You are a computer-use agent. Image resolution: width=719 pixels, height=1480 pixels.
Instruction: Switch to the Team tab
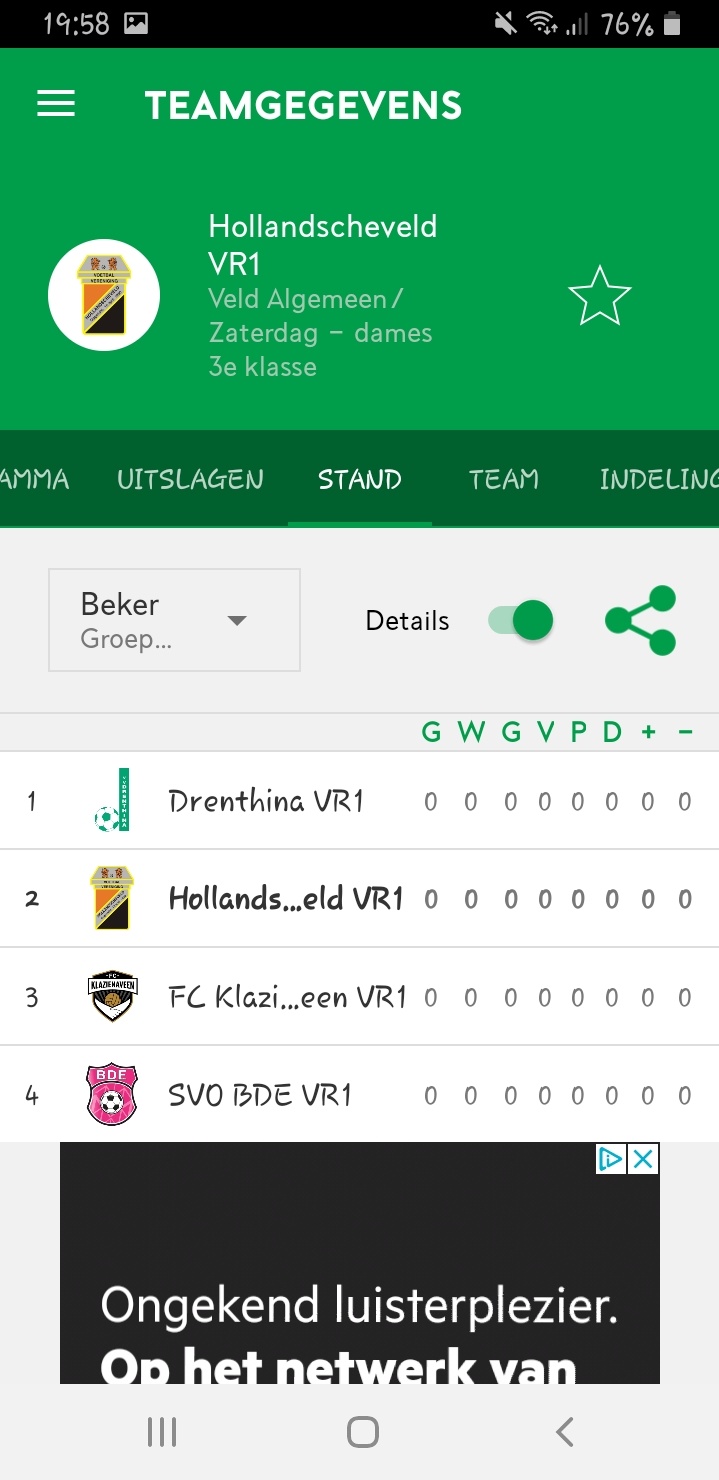pyautogui.click(x=504, y=480)
